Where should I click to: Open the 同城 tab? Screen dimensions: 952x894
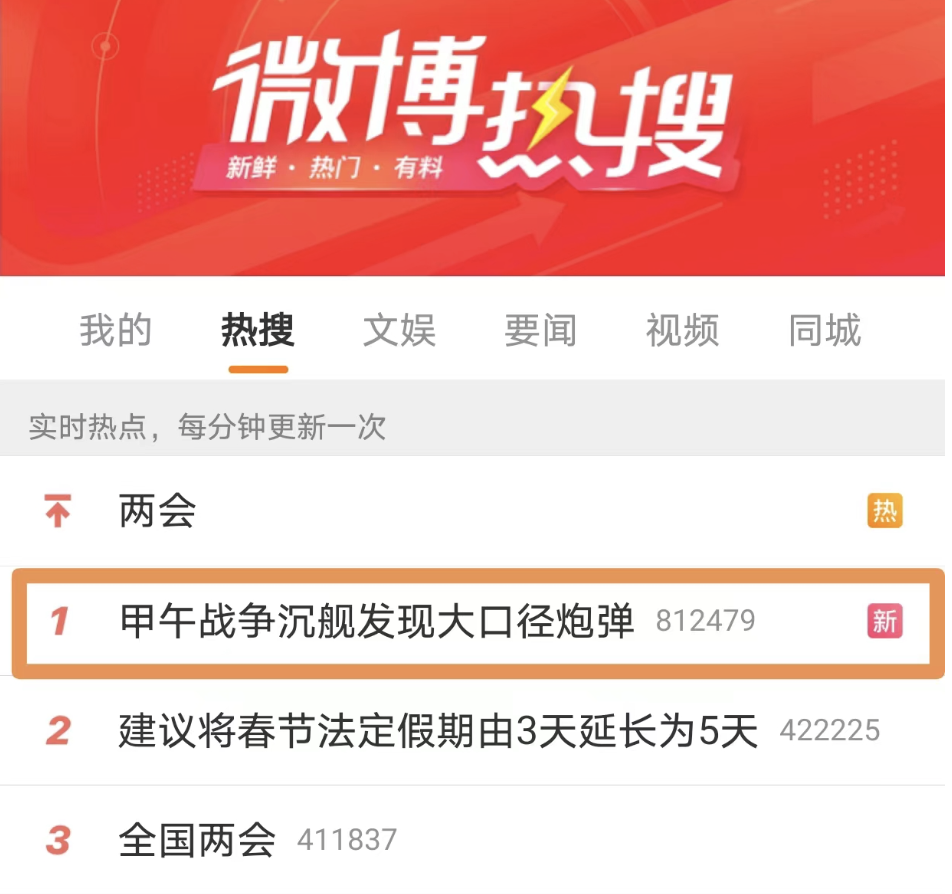[824, 331]
